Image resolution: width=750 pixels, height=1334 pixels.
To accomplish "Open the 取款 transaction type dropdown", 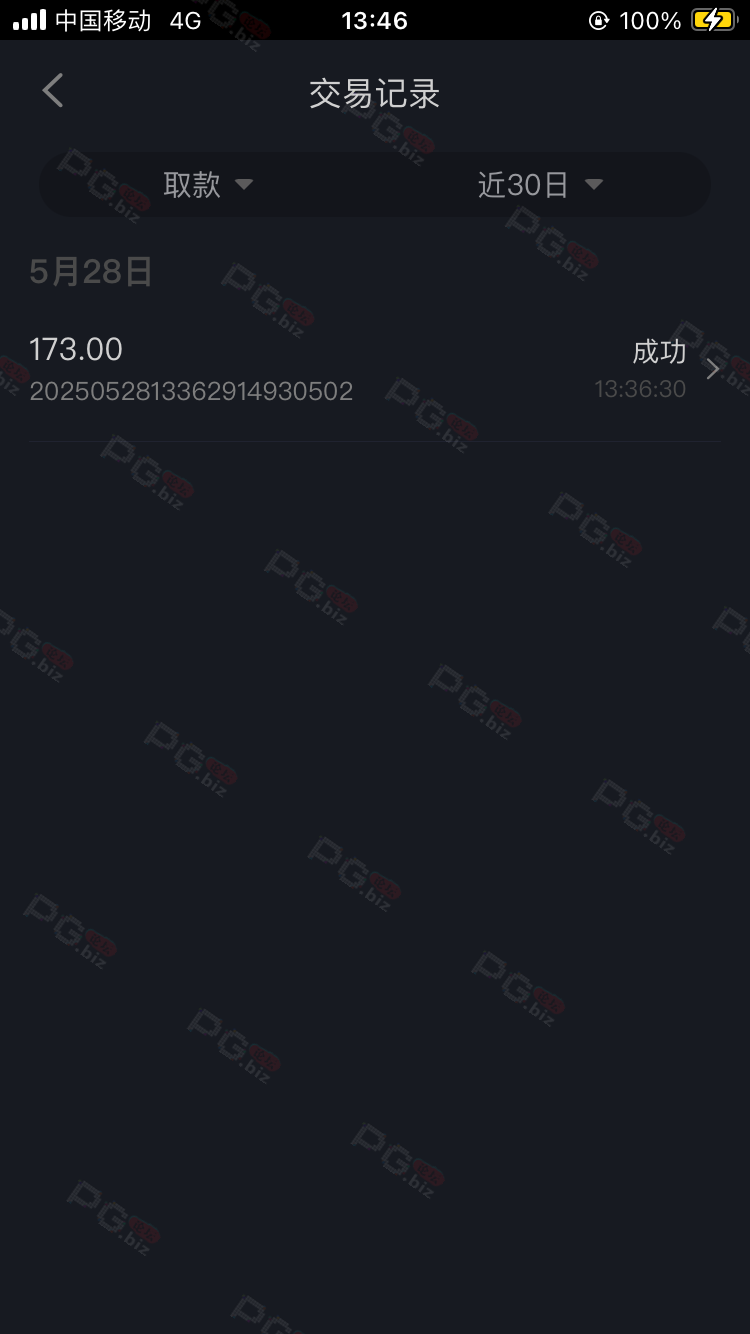I will point(208,184).
